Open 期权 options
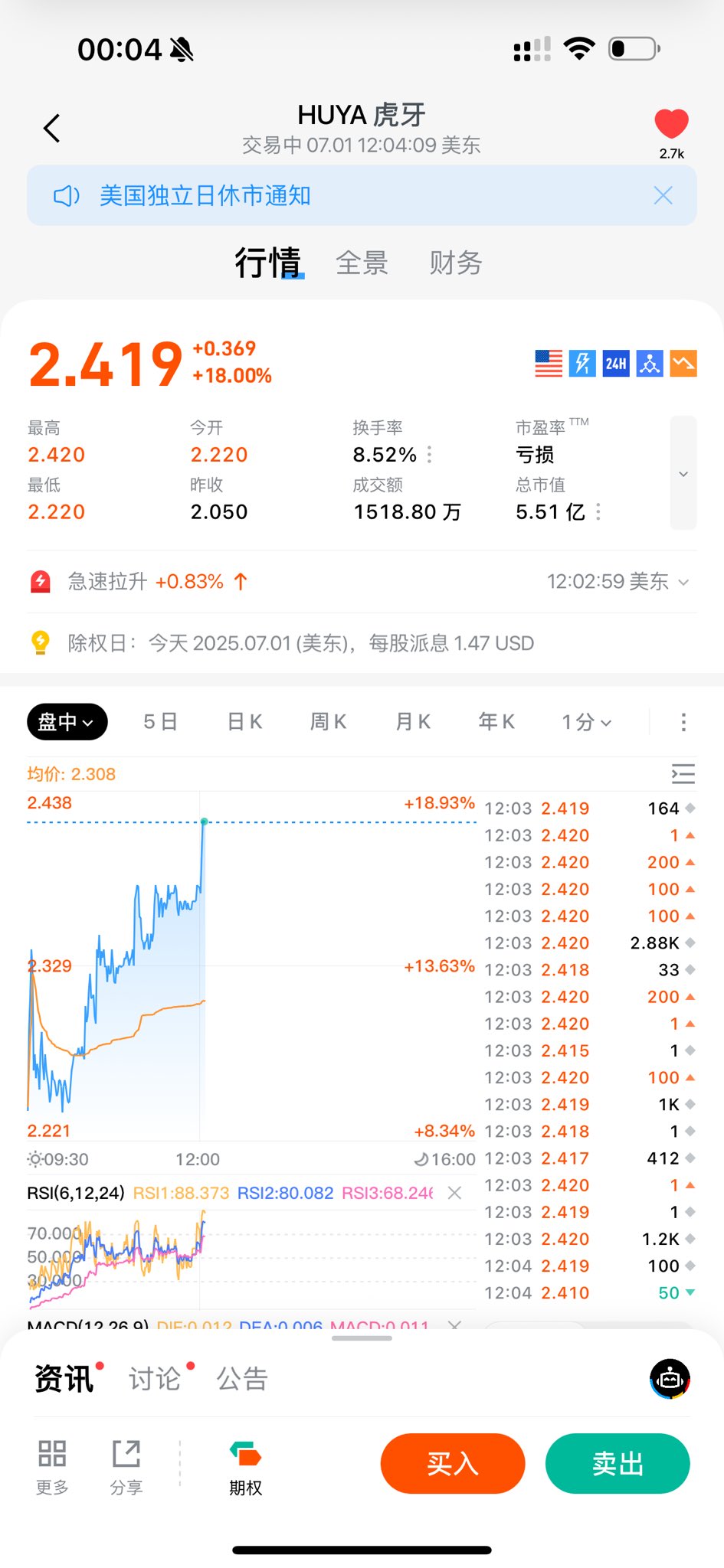 point(245,1468)
